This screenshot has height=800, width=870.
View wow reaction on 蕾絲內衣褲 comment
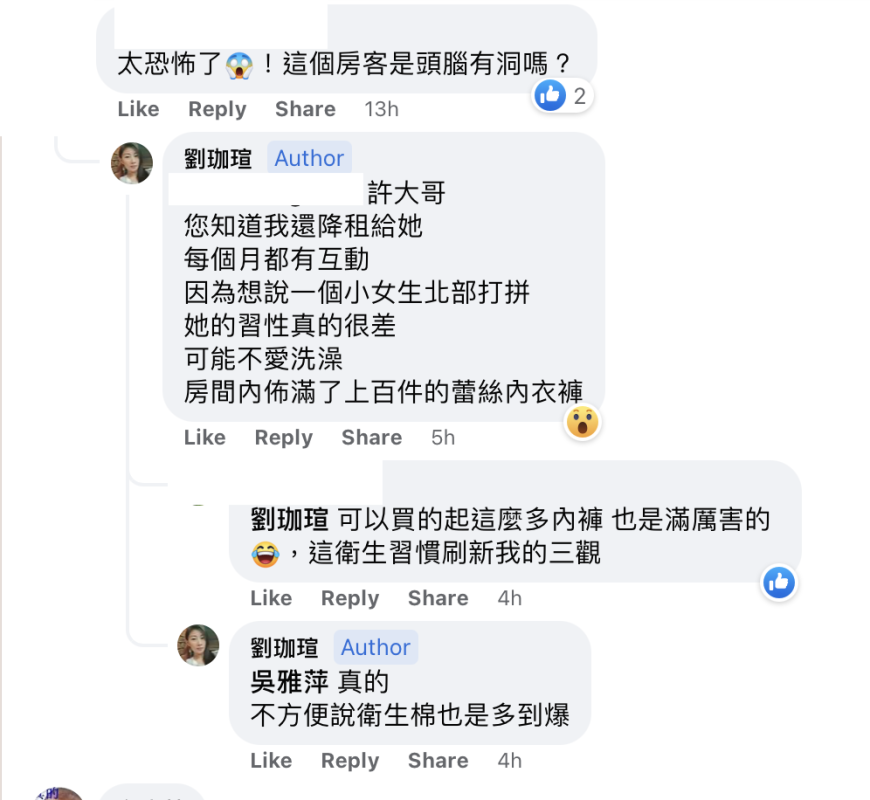(x=582, y=422)
